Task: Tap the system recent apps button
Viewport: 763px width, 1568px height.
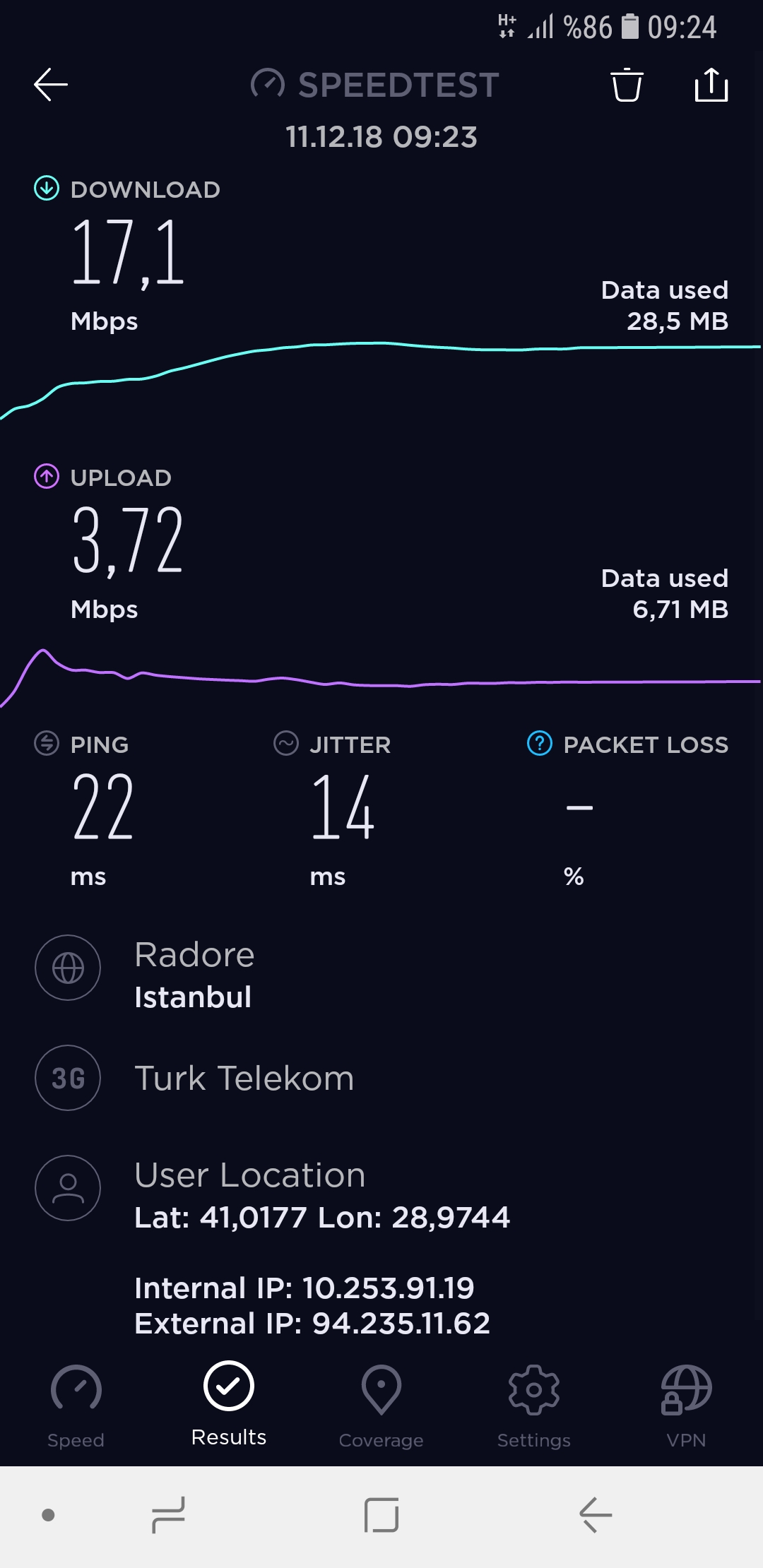Action: tap(168, 1515)
